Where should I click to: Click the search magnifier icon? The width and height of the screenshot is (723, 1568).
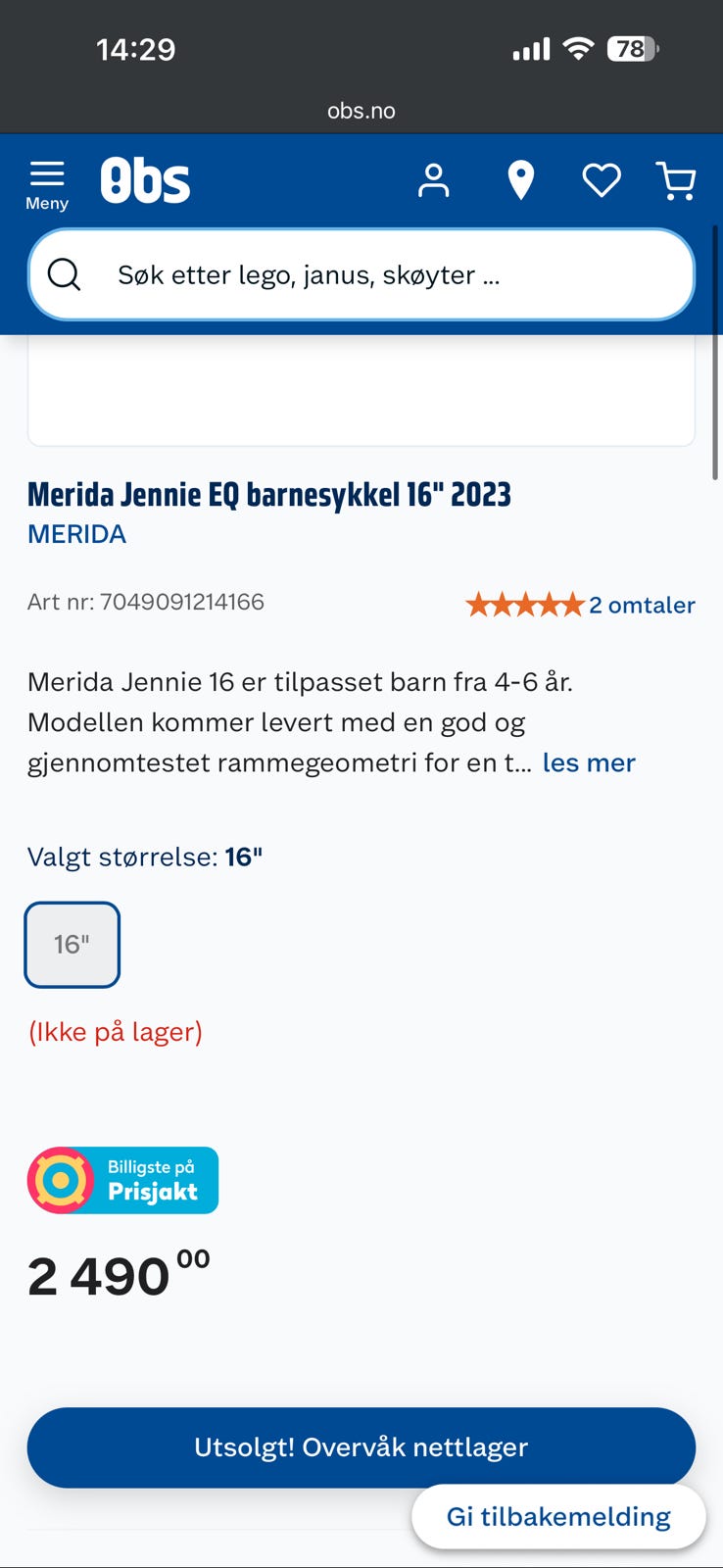point(65,274)
